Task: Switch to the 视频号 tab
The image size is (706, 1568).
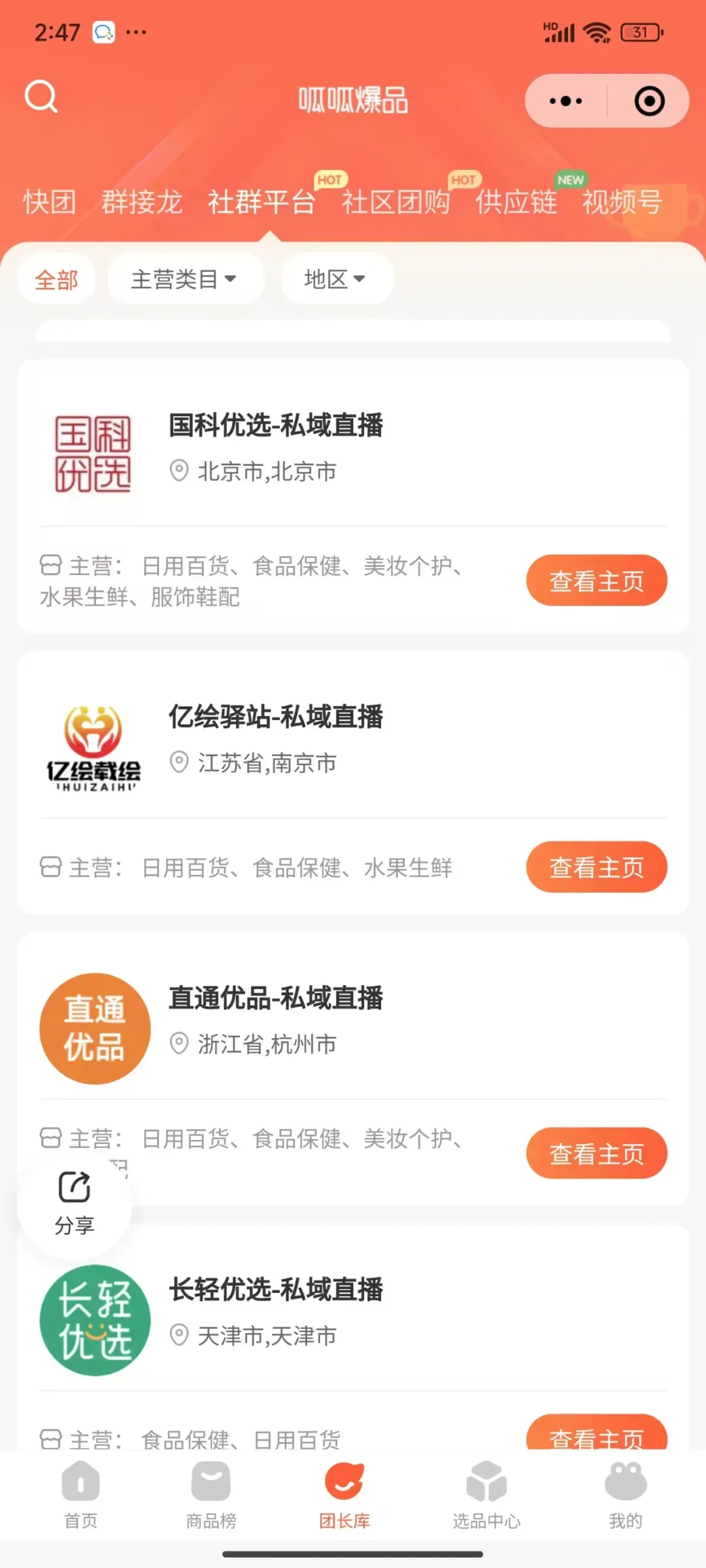Action: pos(622,202)
